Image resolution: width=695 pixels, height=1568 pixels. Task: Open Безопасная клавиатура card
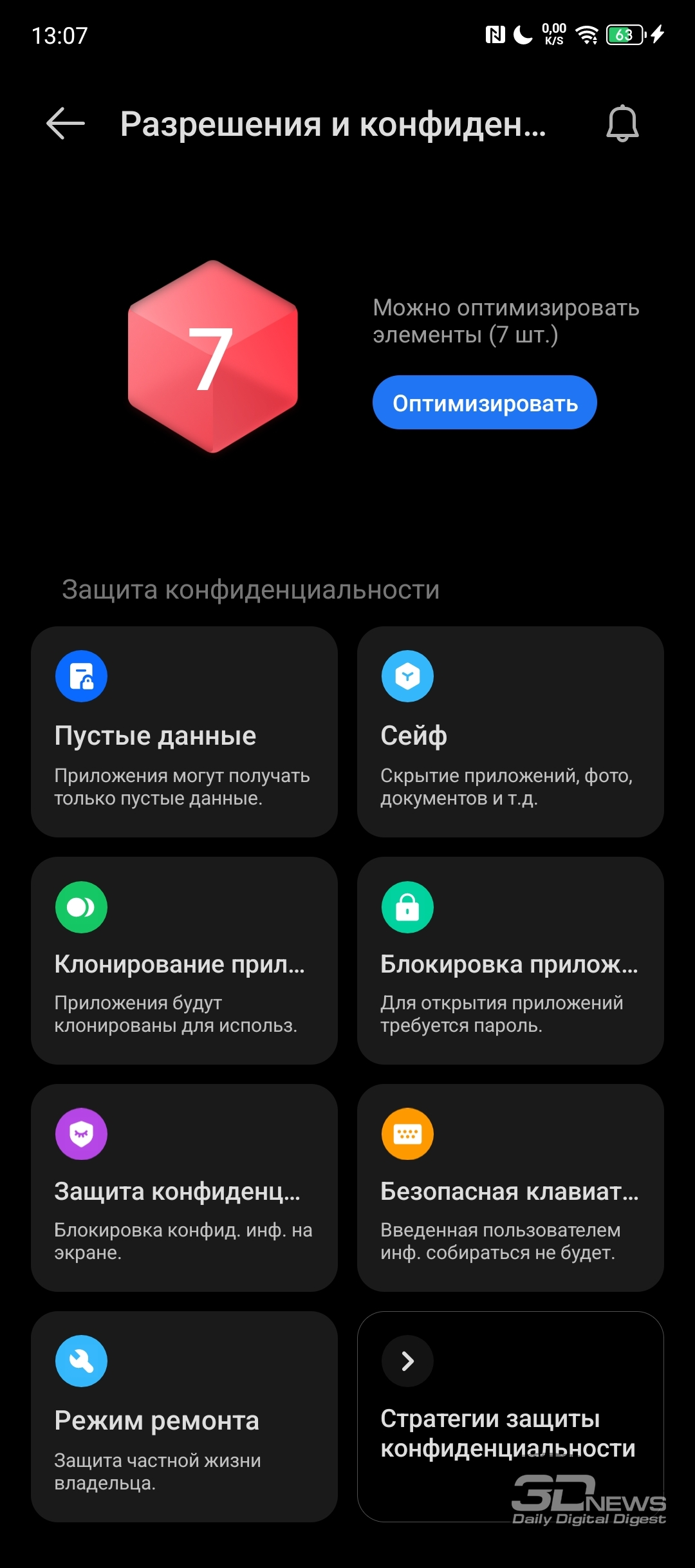pyautogui.click(x=510, y=1188)
